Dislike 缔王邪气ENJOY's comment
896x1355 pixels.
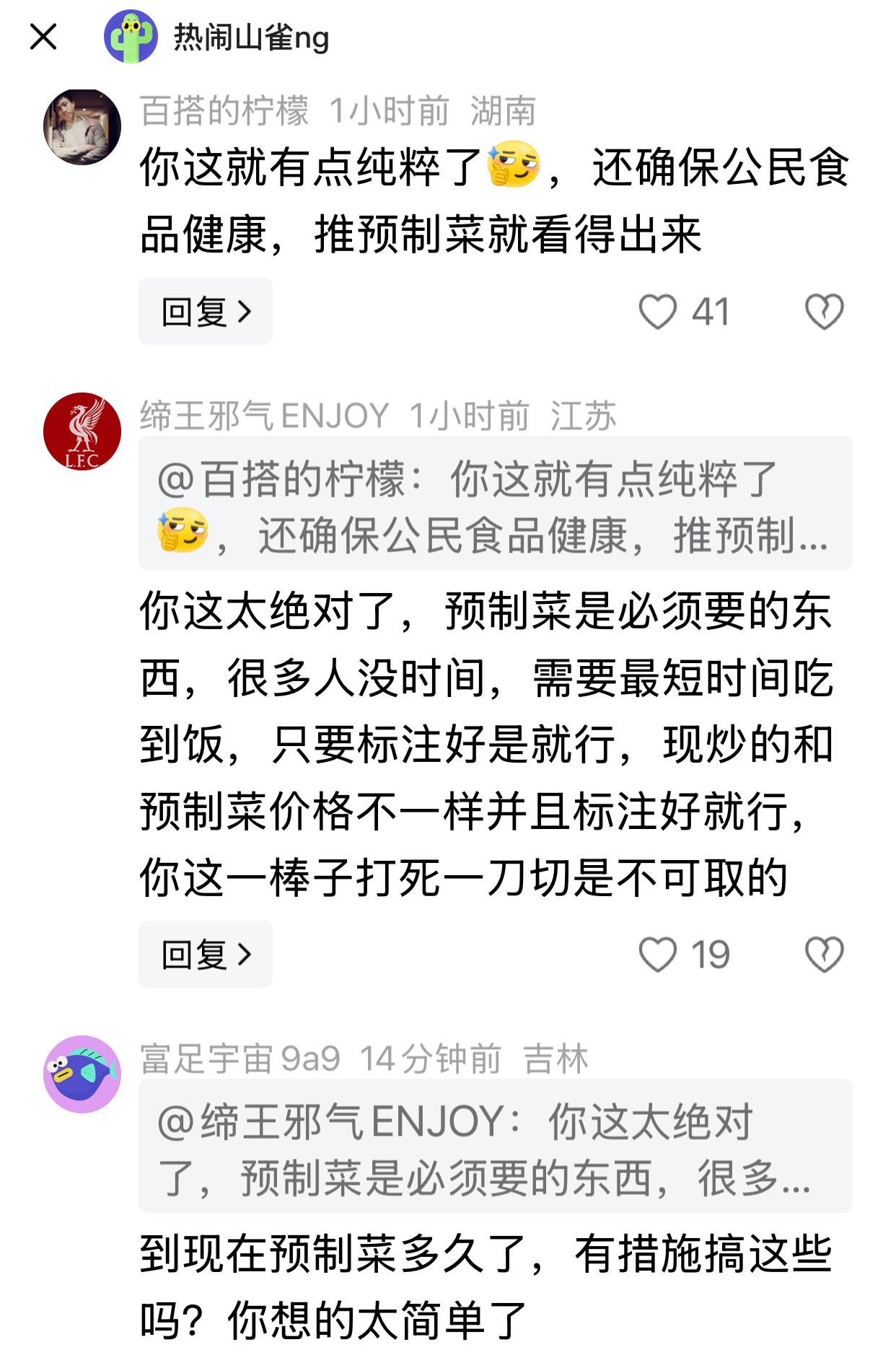(x=824, y=955)
